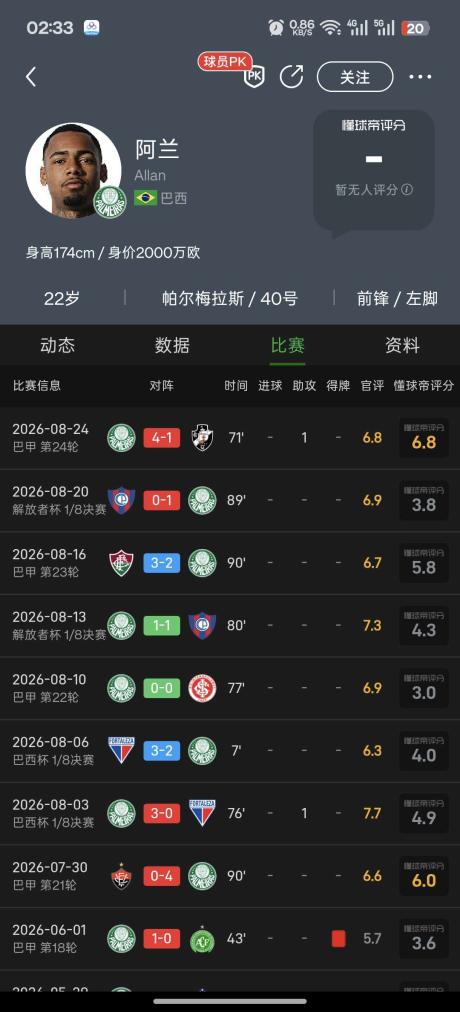Tap Allan's profile photo
The image size is (460, 1012).
point(73,170)
